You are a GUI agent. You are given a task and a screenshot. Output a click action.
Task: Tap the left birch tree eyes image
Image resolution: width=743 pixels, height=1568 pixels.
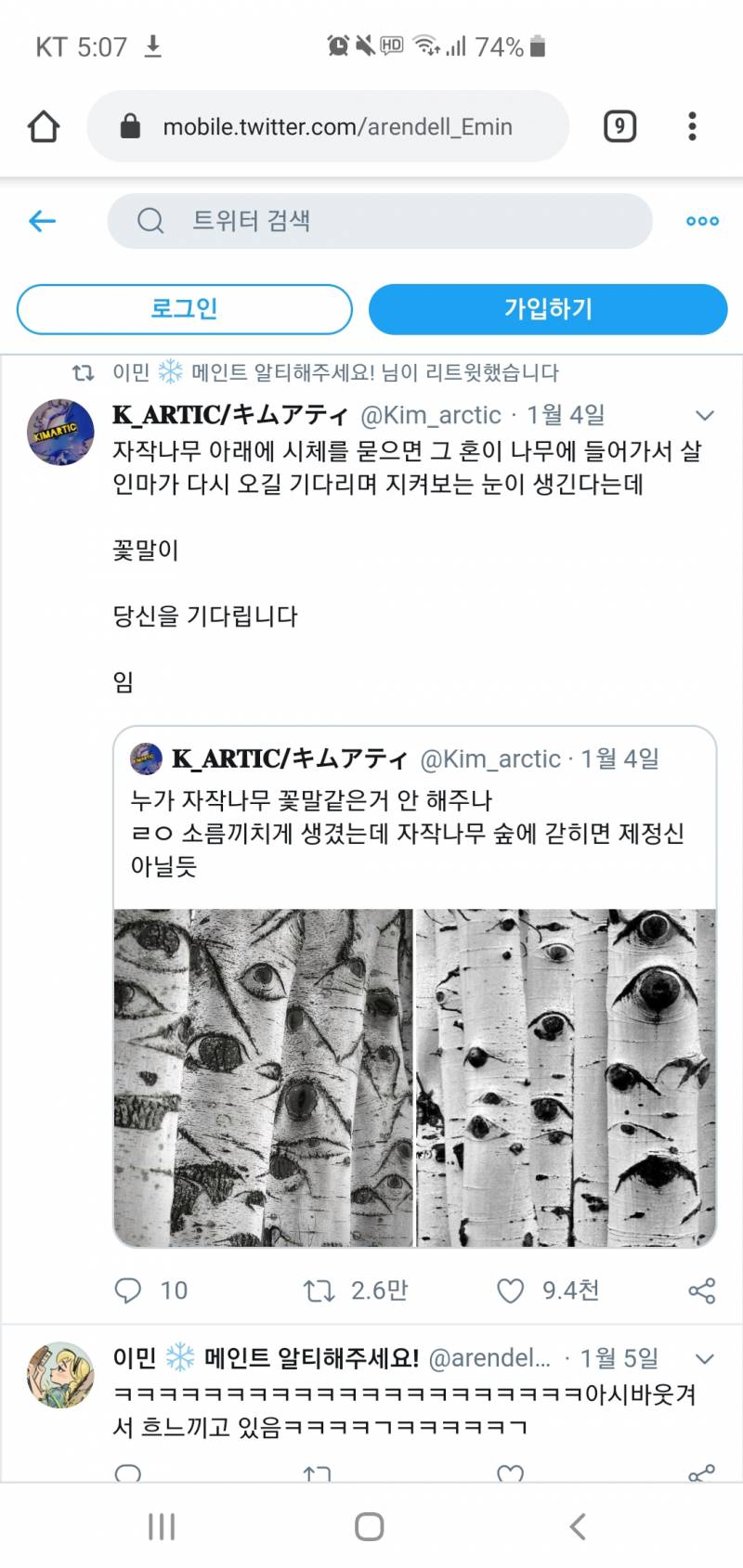click(263, 1077)
